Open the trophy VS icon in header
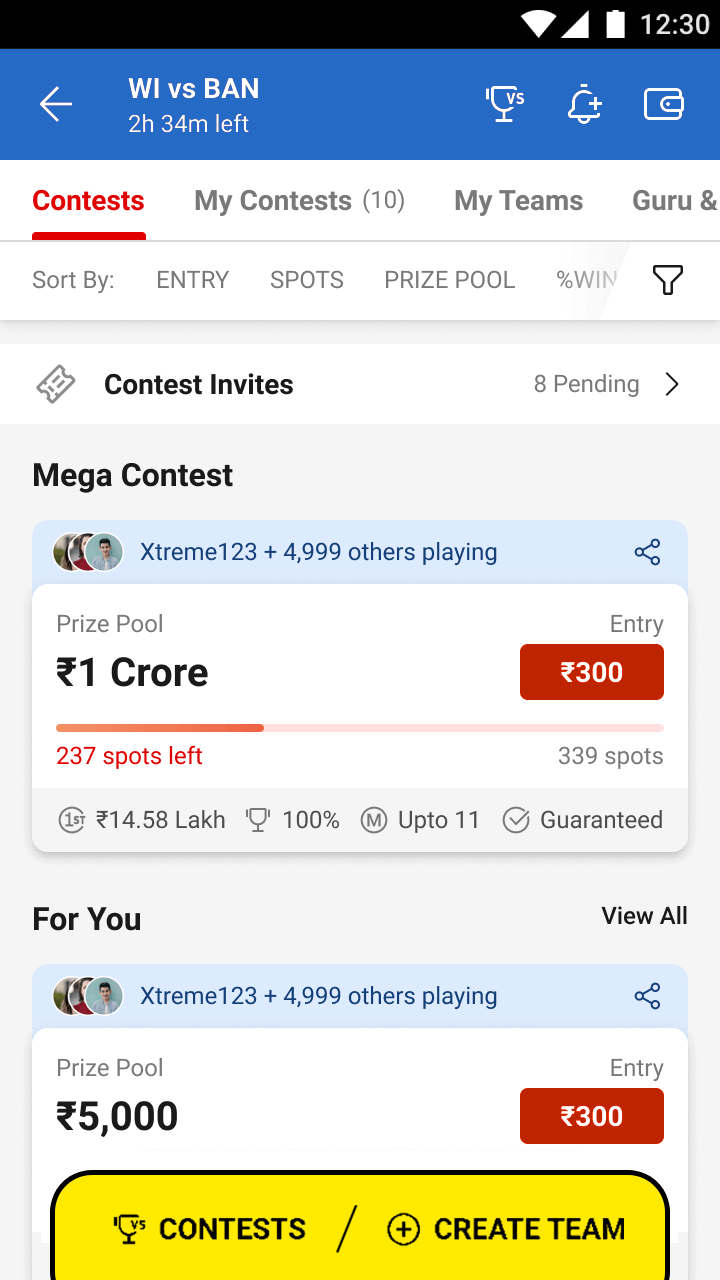This screenshot has width=720, height=1280. [505, 104]
